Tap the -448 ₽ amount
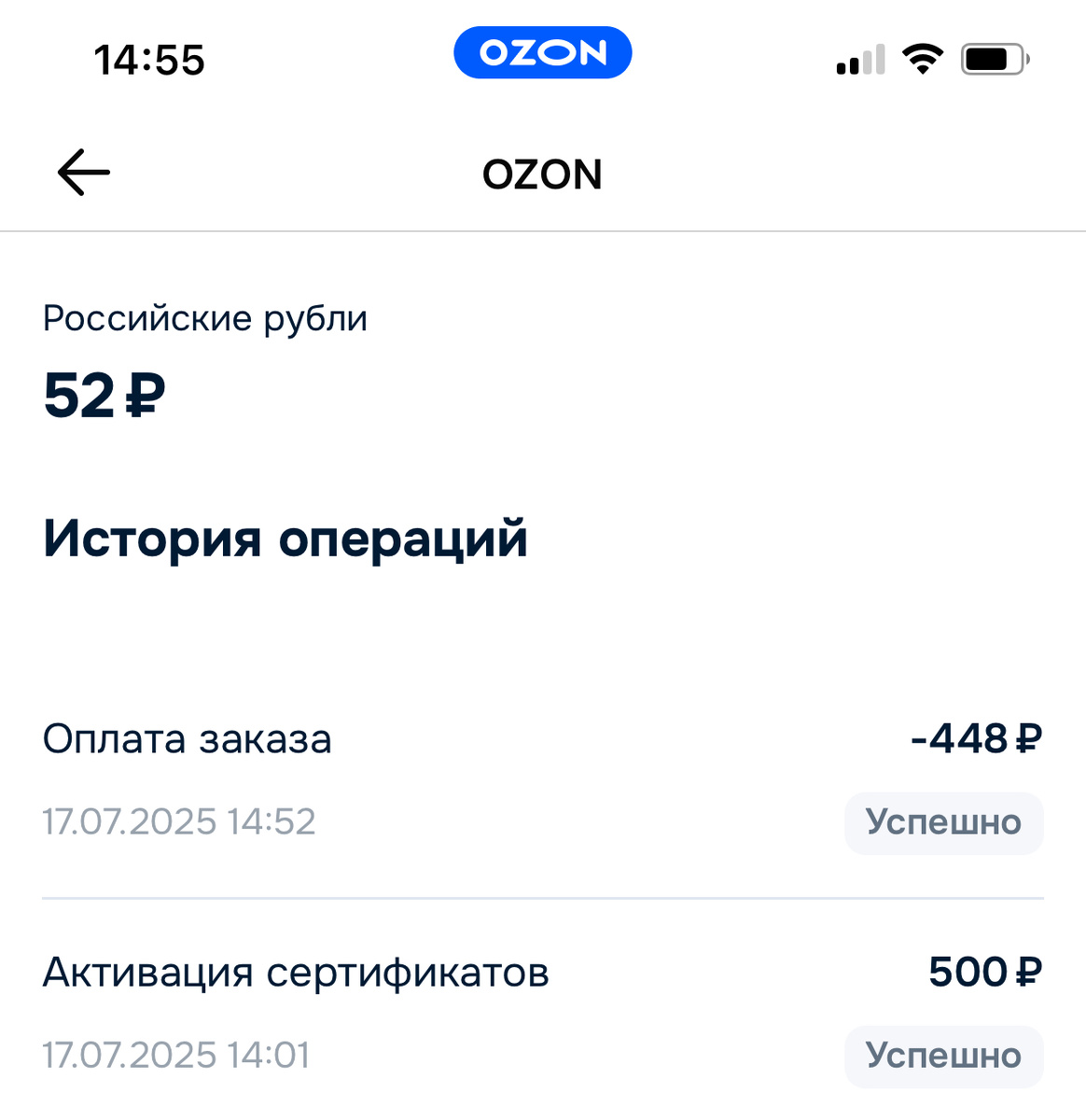1086x1120 pixels. (x=976, y=738)
